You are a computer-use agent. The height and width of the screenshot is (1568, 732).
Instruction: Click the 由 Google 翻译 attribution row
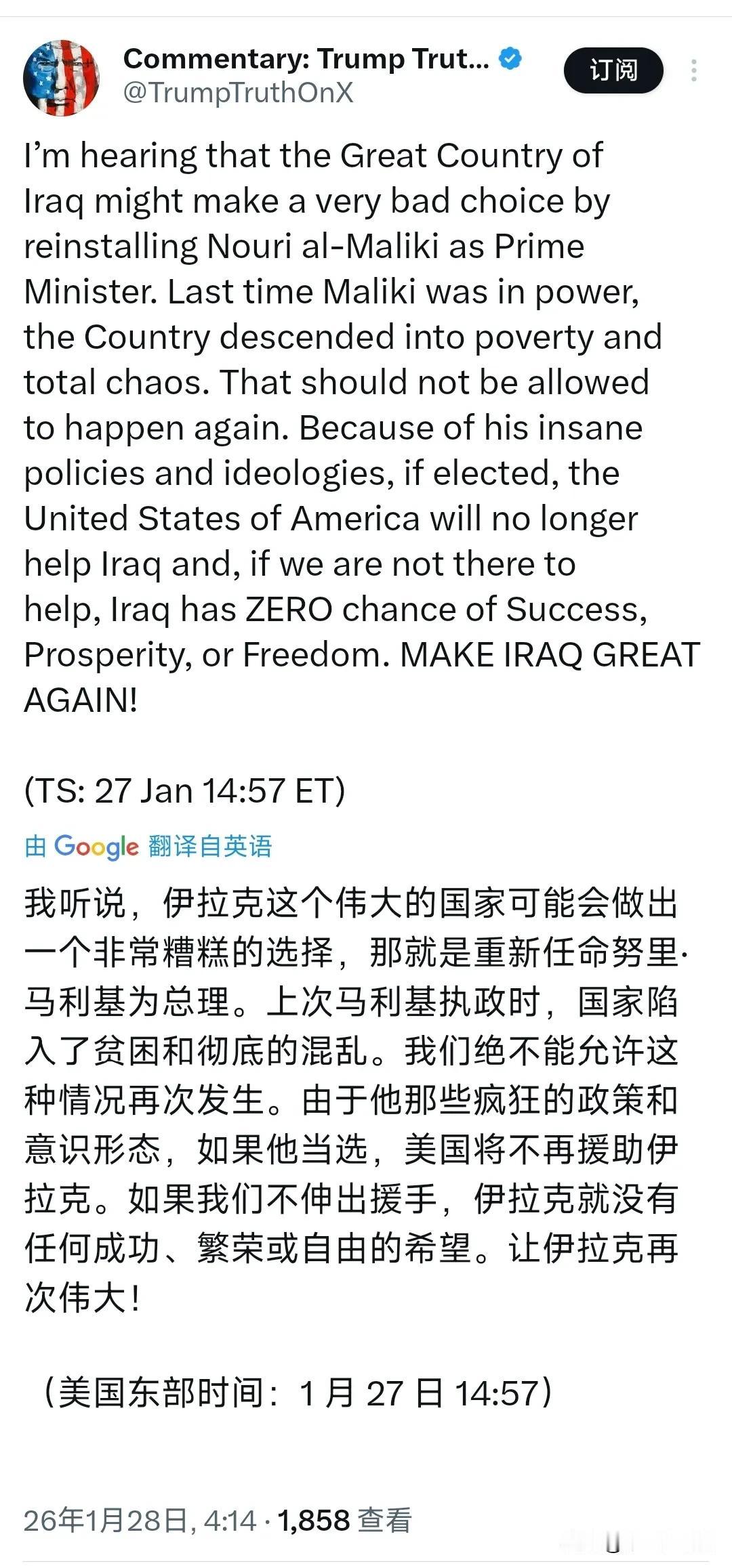pyautogui.click(x=149, y=846)
